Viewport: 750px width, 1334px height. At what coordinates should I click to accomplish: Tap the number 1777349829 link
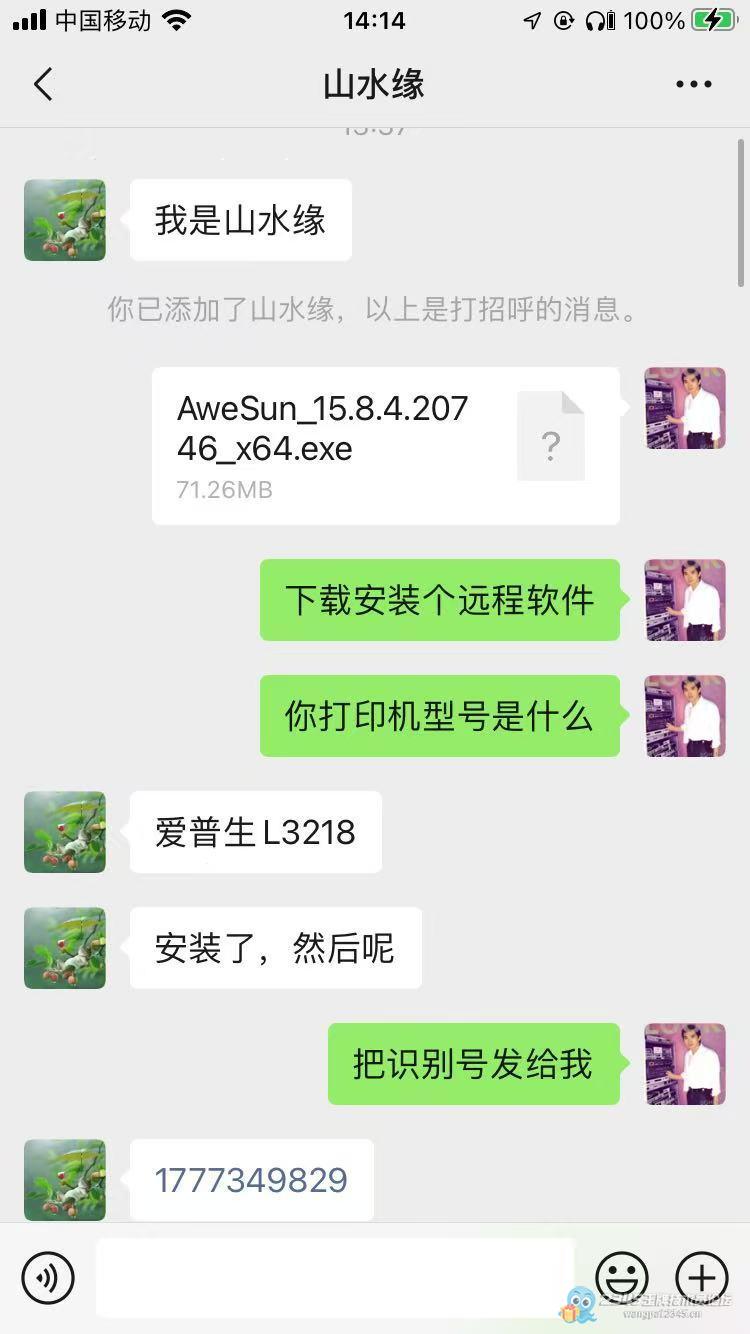pyautogui.click(x=251, y=1180)
